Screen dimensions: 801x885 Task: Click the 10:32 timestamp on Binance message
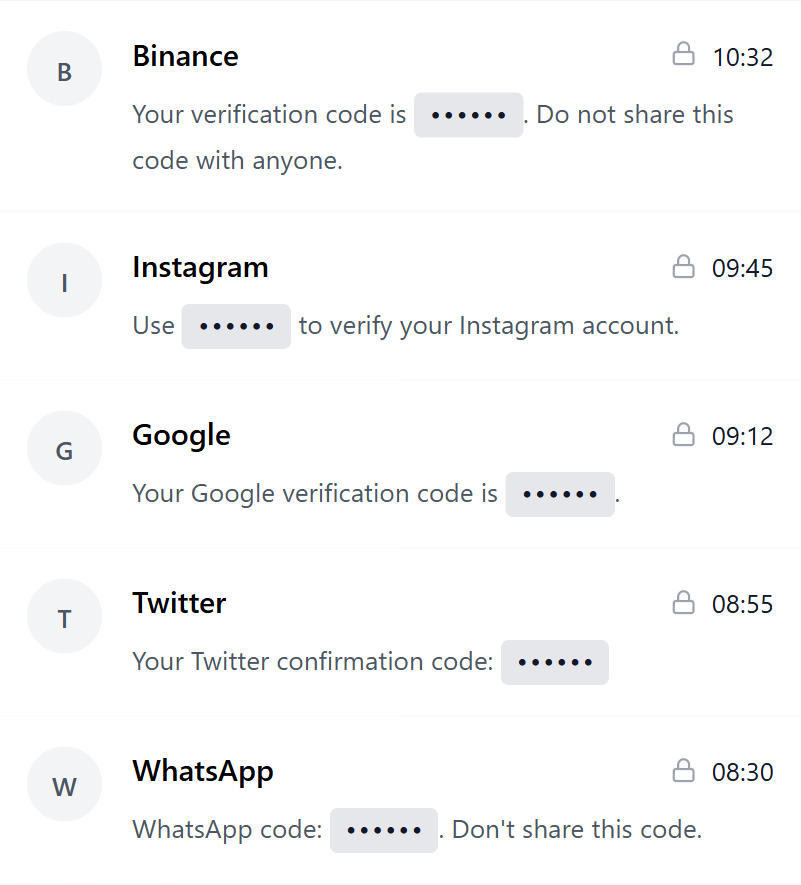744,57
